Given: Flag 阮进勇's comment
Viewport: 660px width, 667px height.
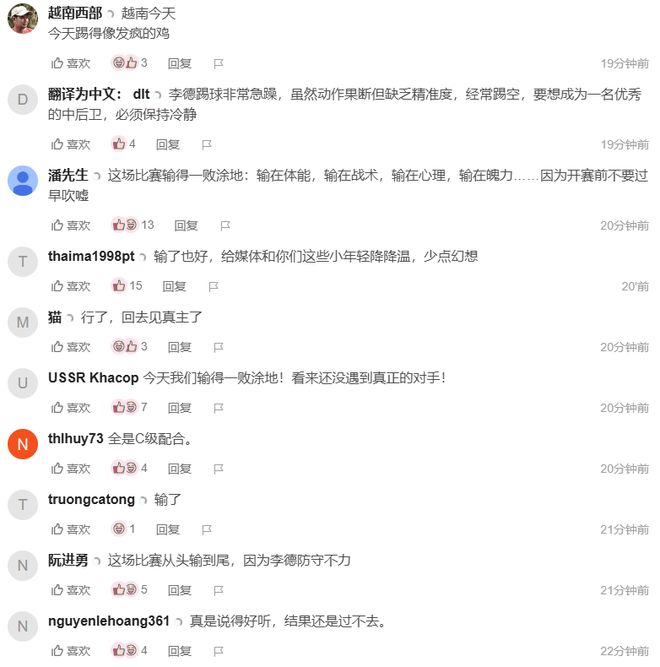Looking at the screenshot, I should [218, 590].
